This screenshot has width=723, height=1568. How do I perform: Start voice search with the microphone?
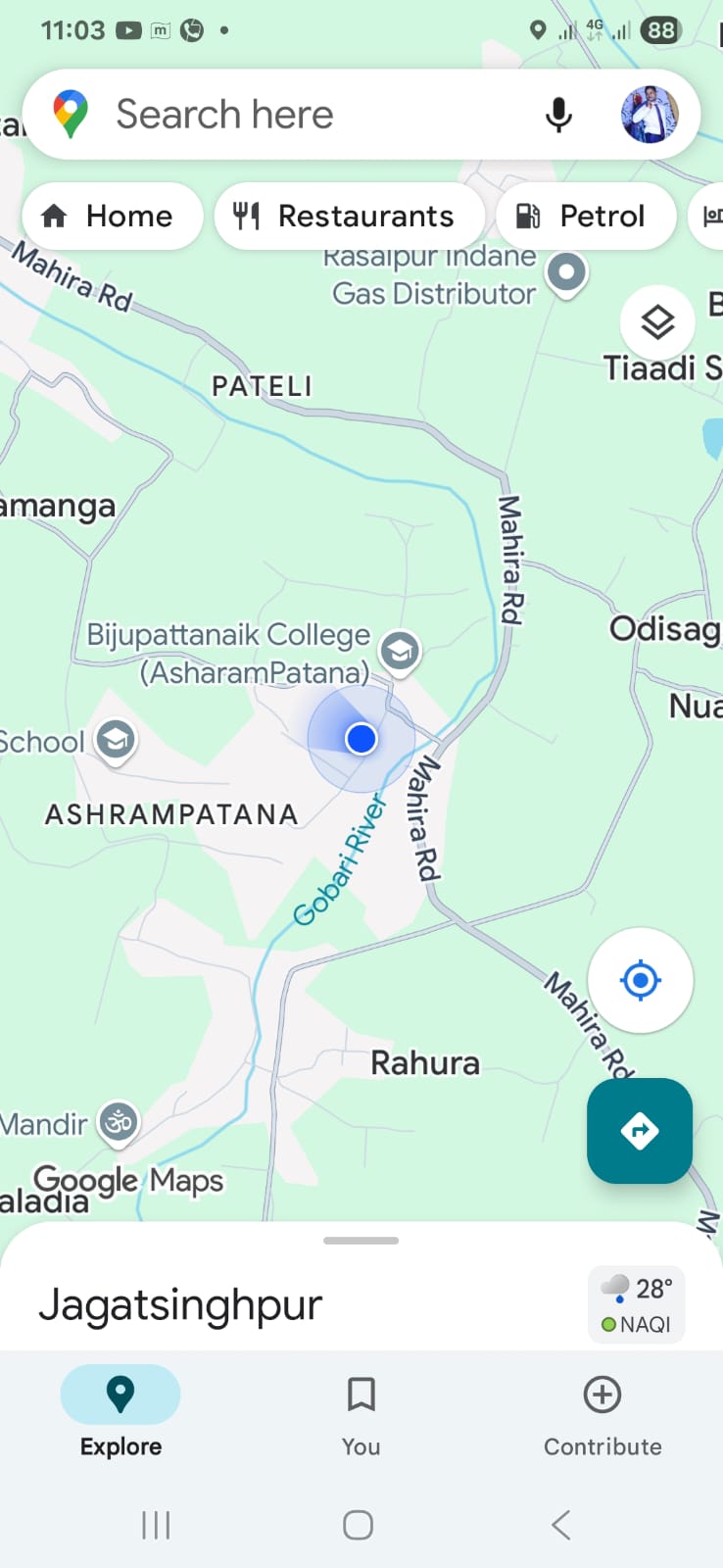point(558,115)
